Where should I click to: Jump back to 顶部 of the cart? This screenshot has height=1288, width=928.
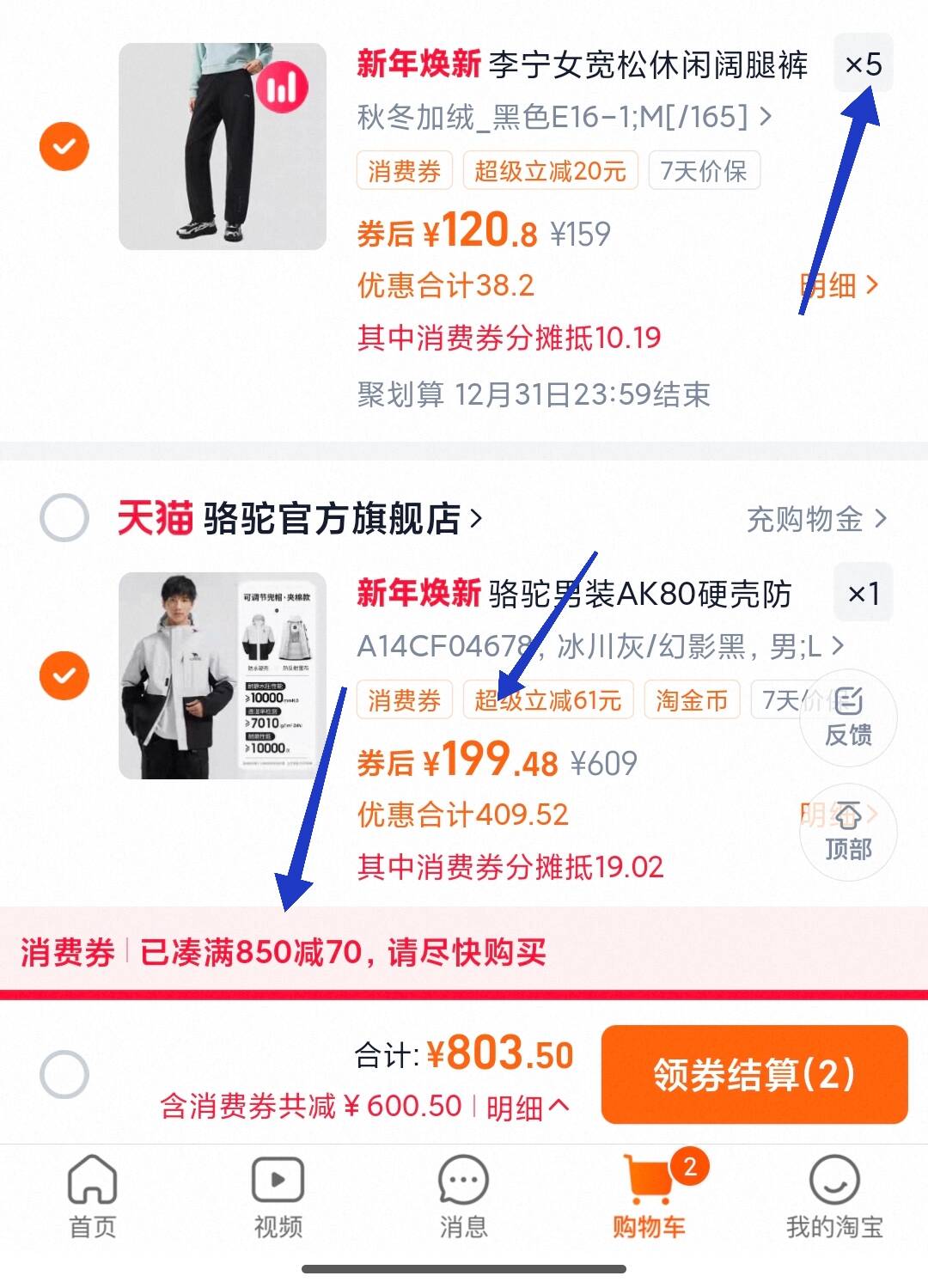(x=848, y=832)
